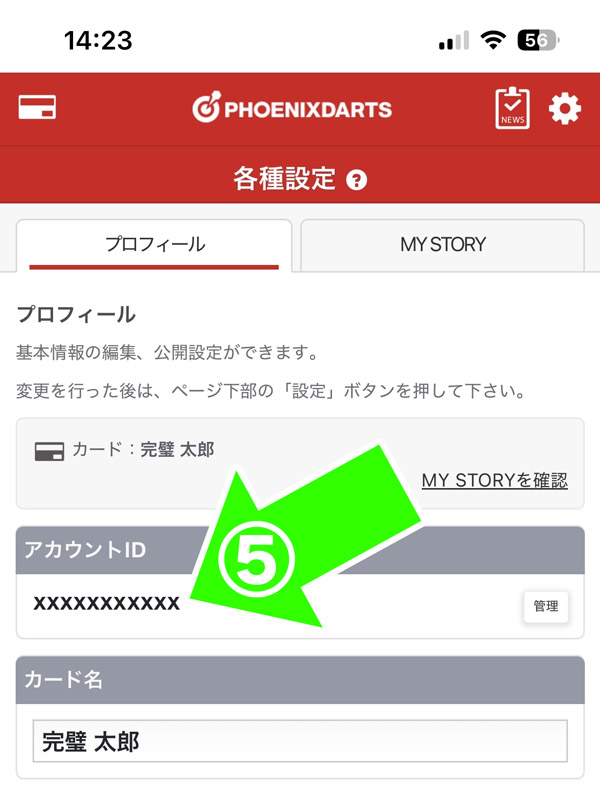Viewport: 600px width, 791px height.
Task: Tap the help question mark beside 各種設定
Action: coord(356,181)
